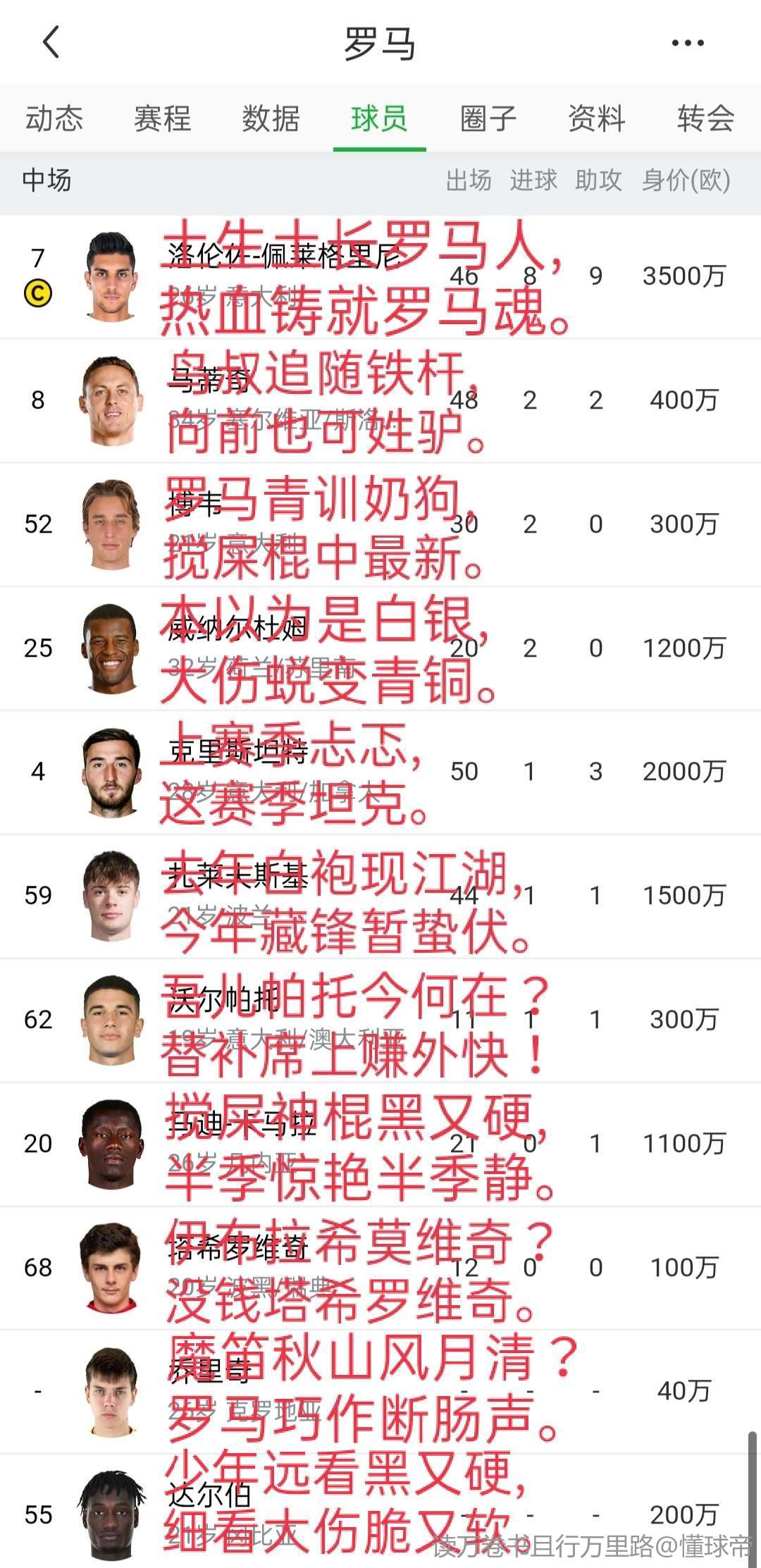
Task: Select the 球员 tab
Action: click(x=379, y=118)
